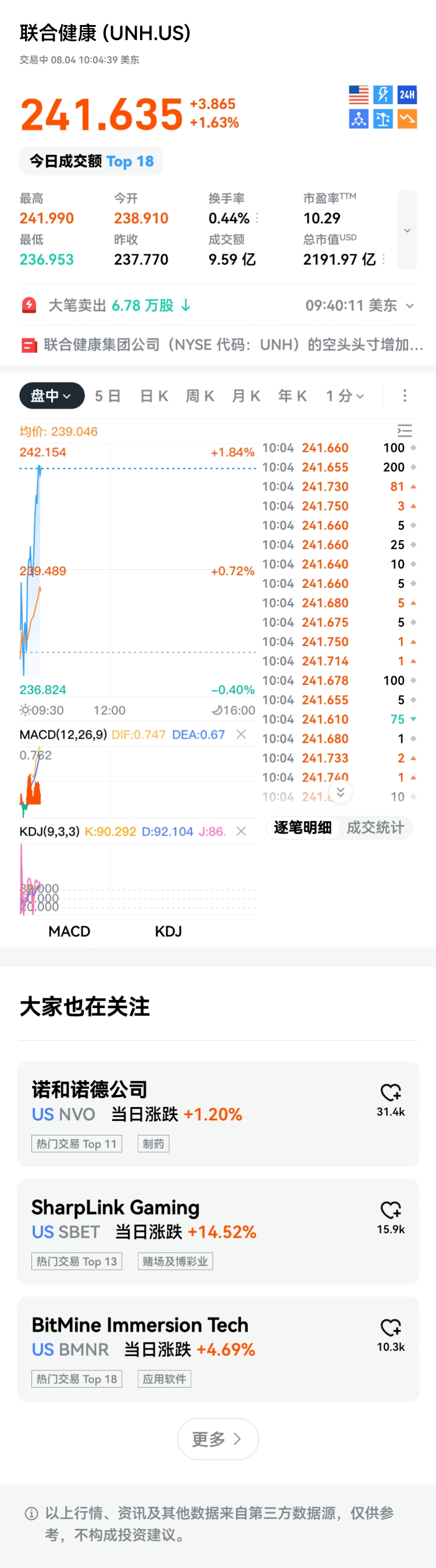Switch to 年K chart

pos(292,396)
